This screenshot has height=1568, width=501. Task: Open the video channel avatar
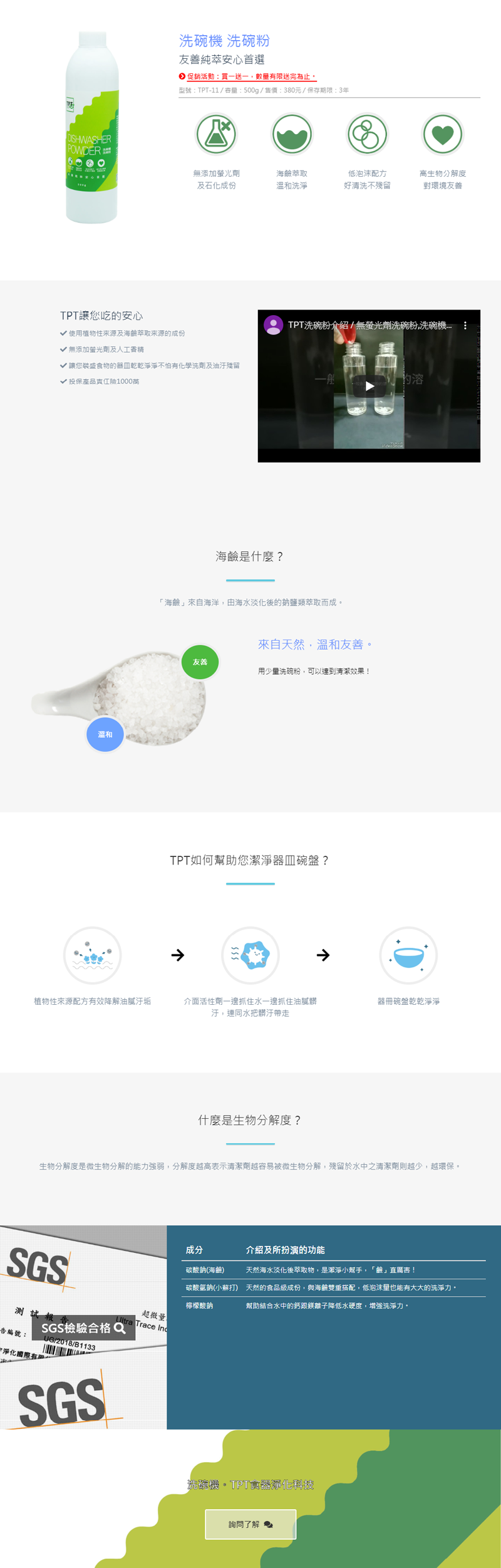click(x=273, y=325)
